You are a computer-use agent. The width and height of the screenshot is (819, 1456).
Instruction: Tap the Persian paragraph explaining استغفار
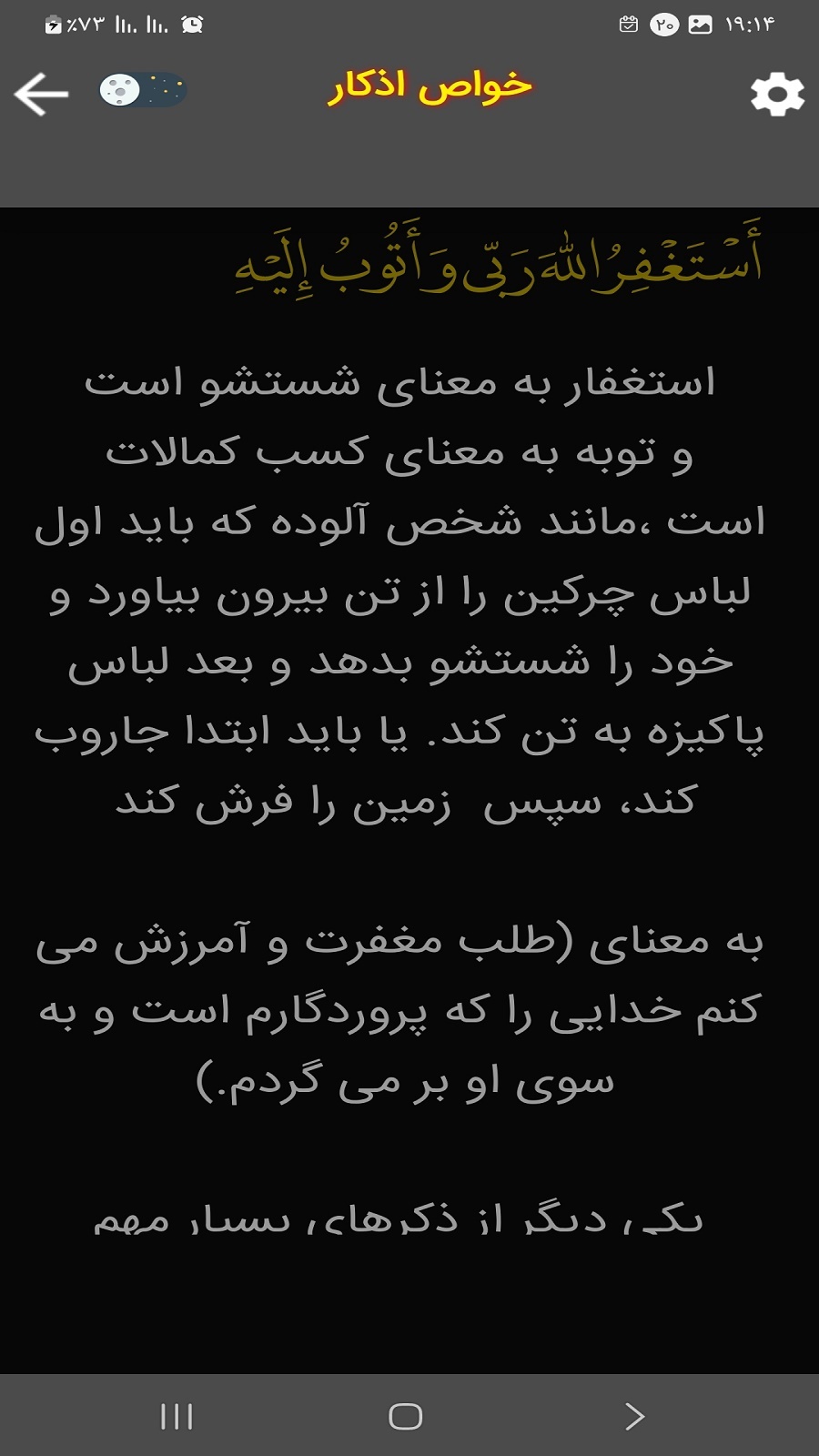409,591
